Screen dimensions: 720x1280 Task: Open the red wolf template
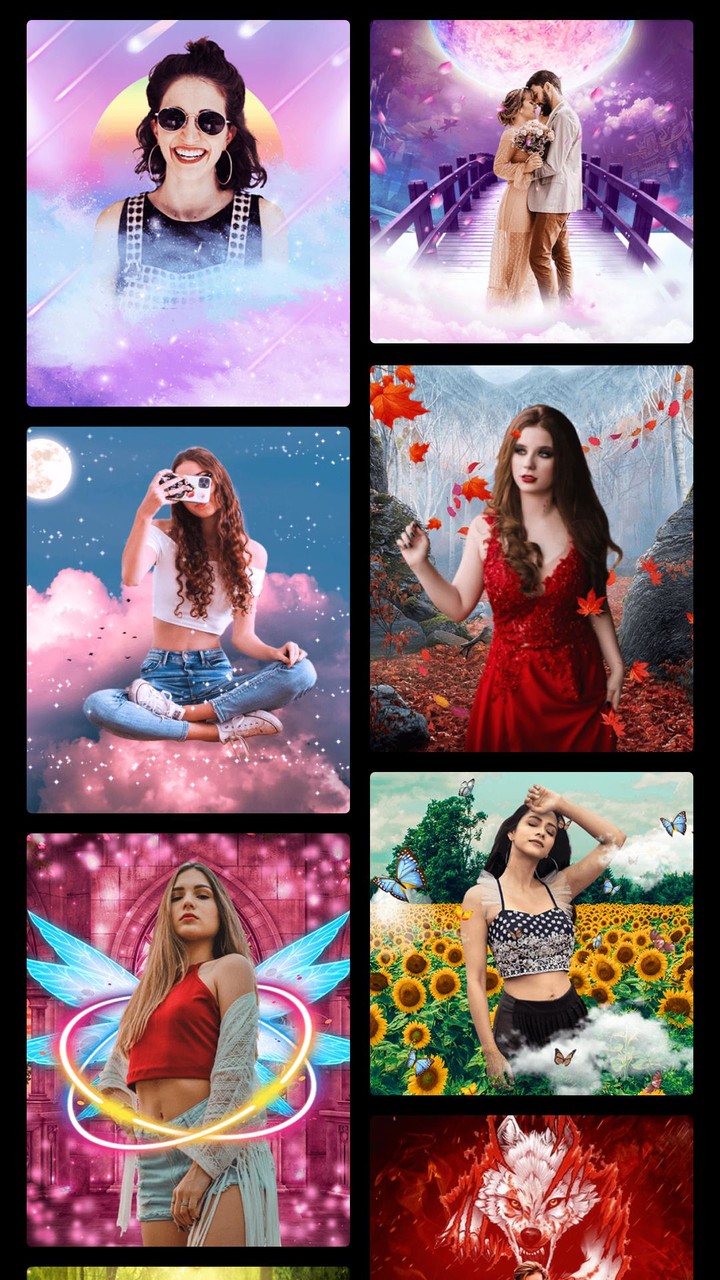(531, 1197)
